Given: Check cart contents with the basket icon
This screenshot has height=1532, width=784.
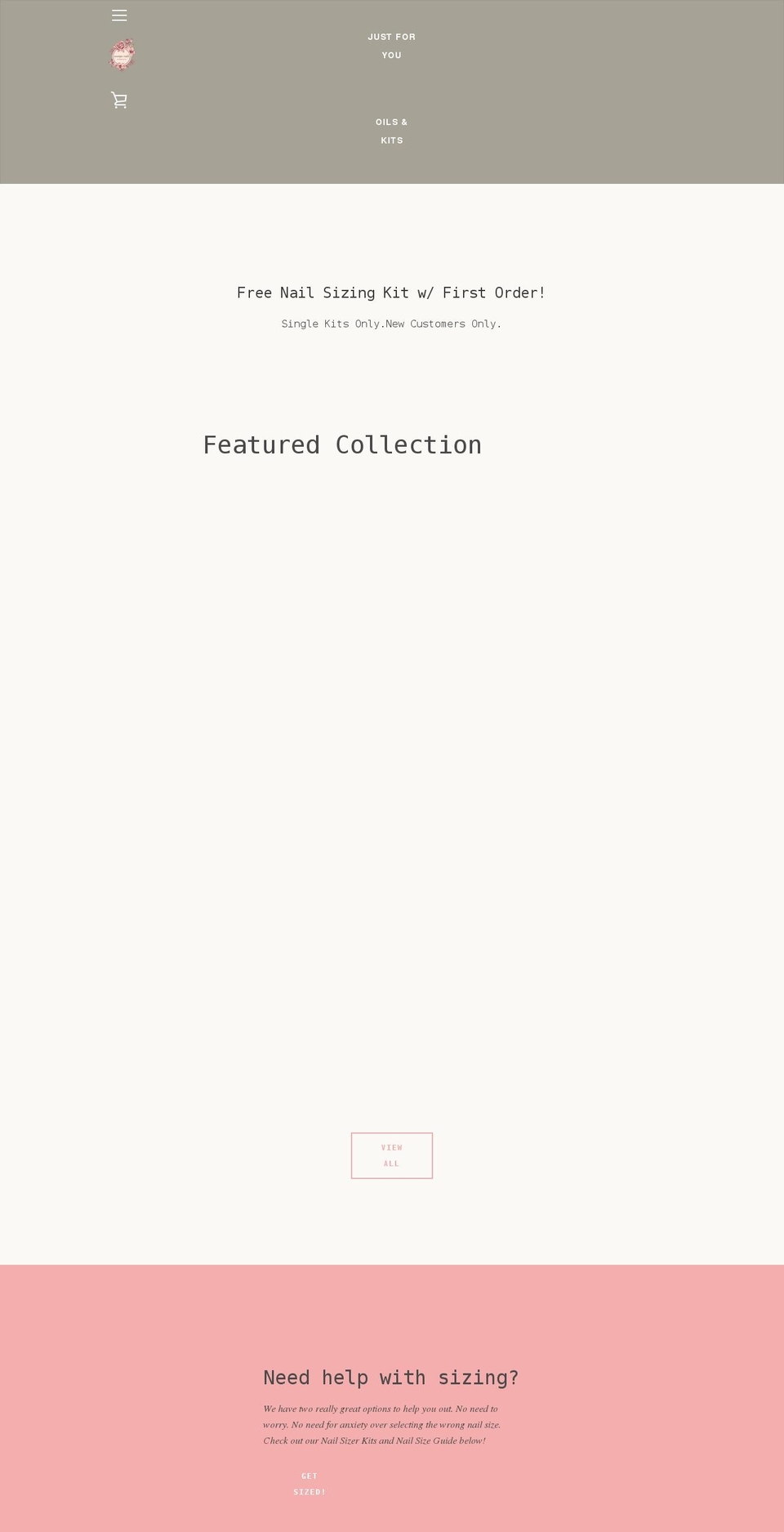Looking at the screenshot, I should pyautogui.click(x=119, y=100).
